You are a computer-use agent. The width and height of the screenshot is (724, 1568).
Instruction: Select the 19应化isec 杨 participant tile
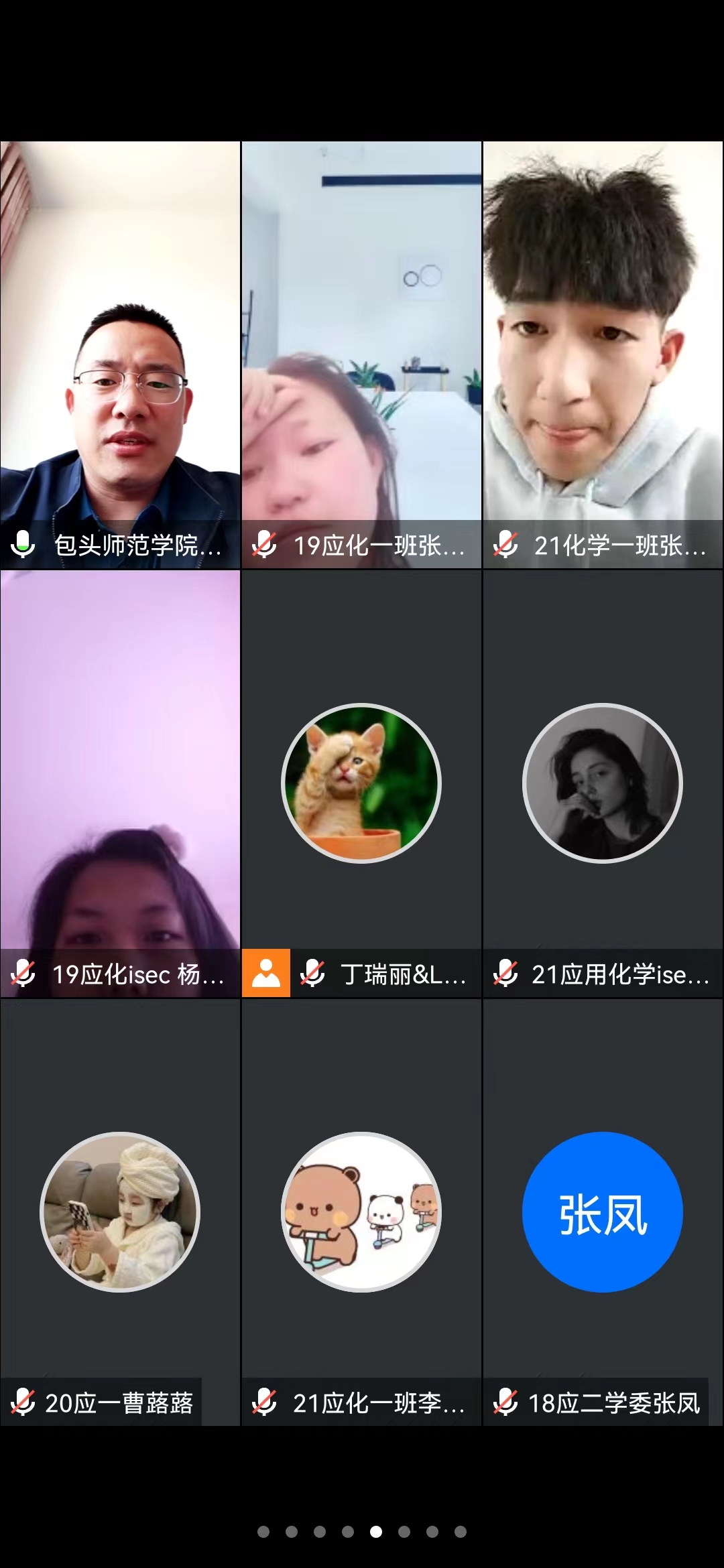(x=121, y=784)
